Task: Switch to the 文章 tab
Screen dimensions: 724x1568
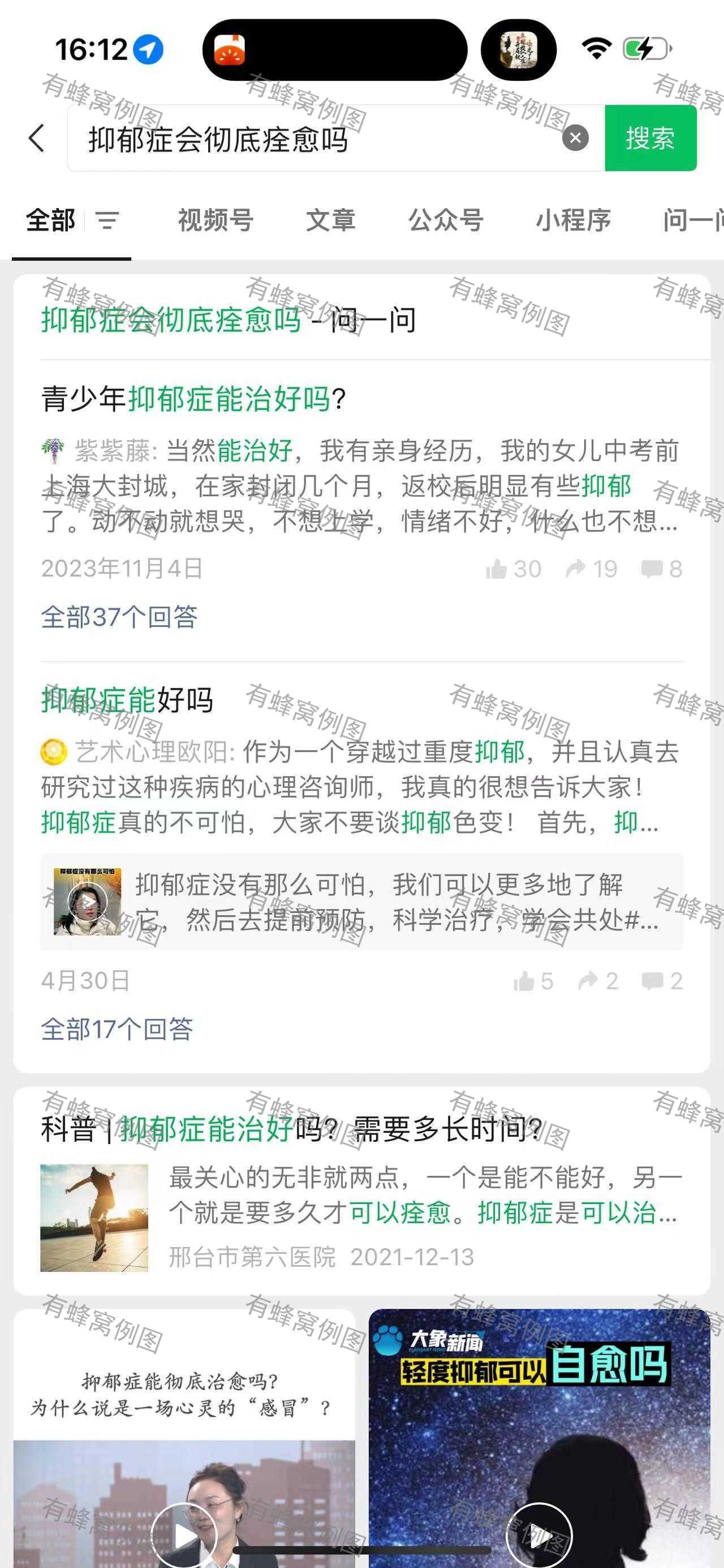Action: (331, 220)
